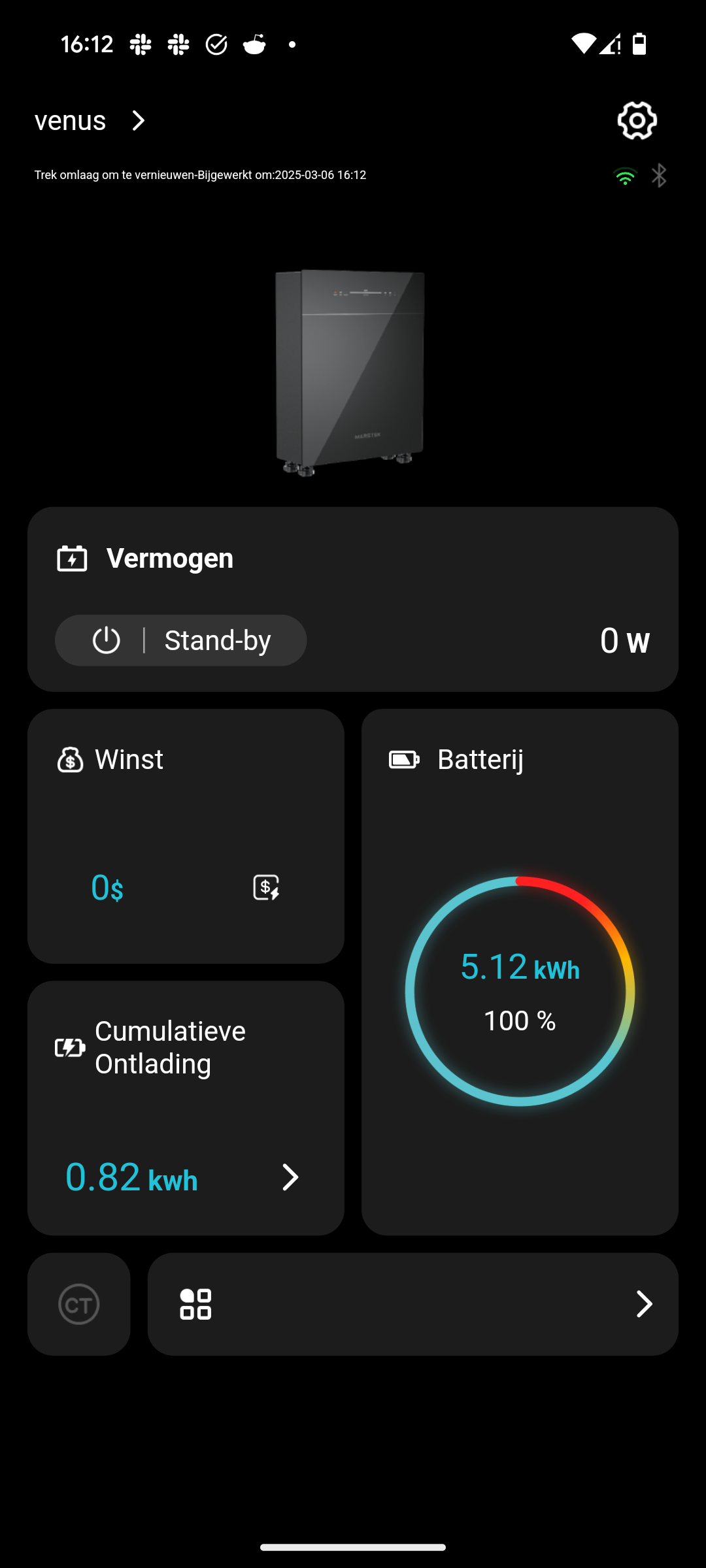Open Cumulatieve Ontlading details
The image size is (706, 1568).
290,1177
